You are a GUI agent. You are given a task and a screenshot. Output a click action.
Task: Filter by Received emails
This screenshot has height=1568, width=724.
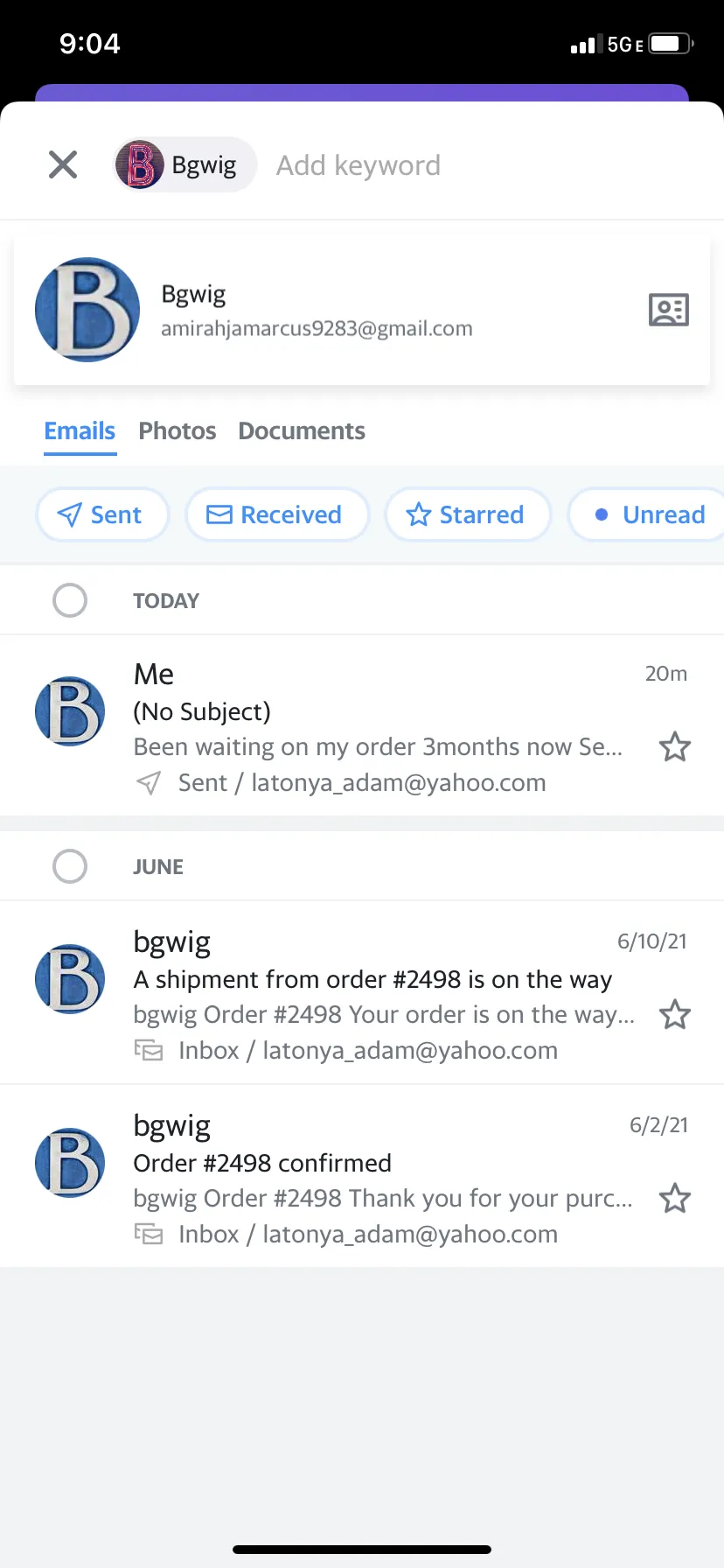click(277, 514)
